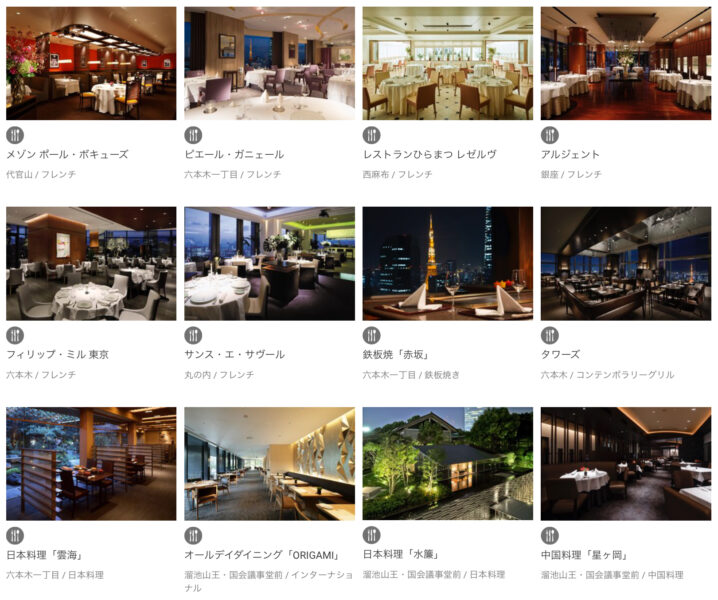View the サンス・エ・サヴール restaurant
This screenshot has height=600, width=718.
coord(269,264)
